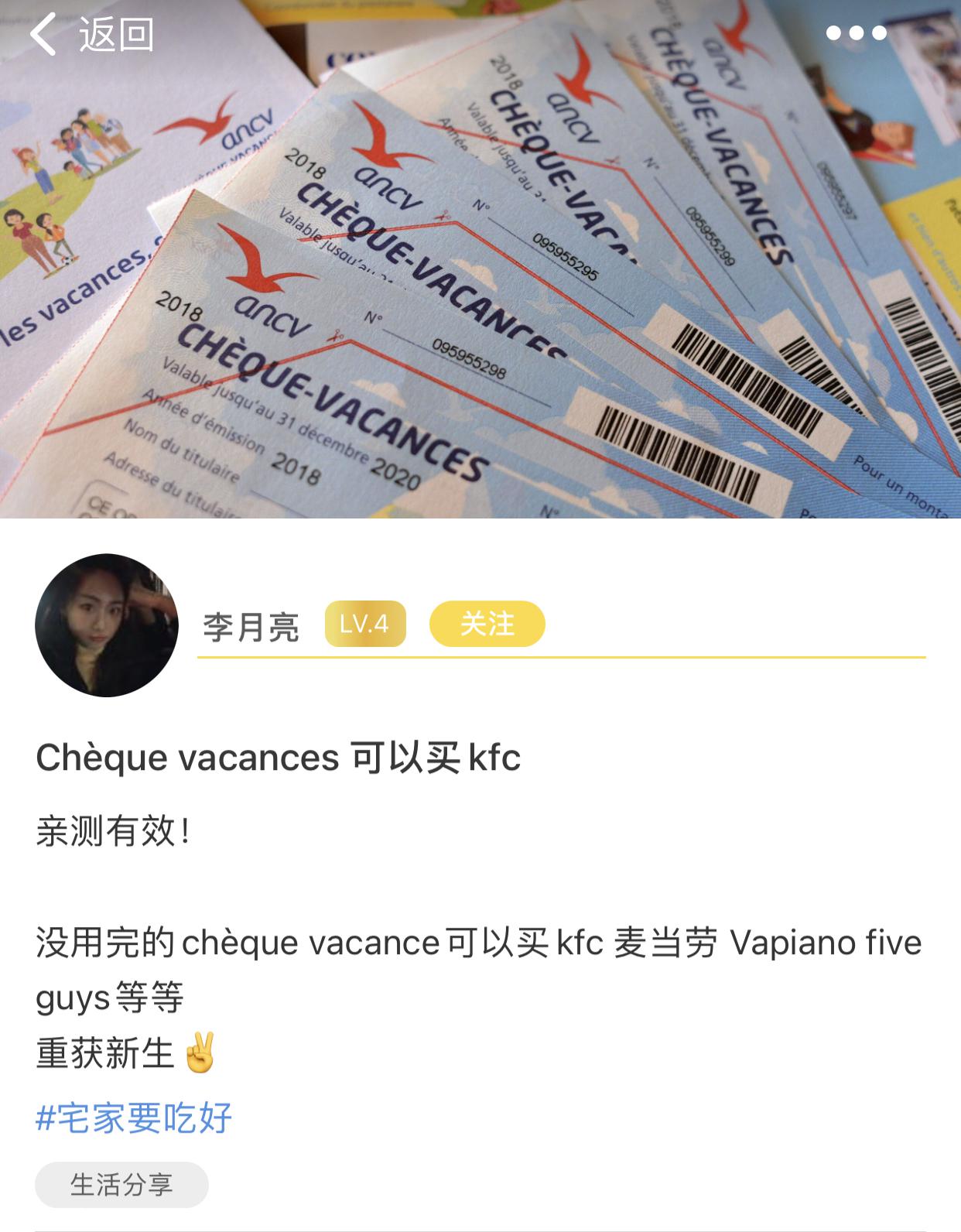This screenshot has height=1232, width=961.
Task: Select the 生活分享 category chip
Action: click(121, 1185)
